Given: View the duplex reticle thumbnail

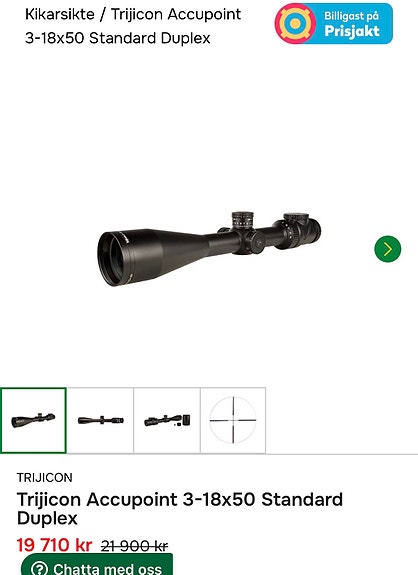Looking at the screenshot, I should point(233,420).
